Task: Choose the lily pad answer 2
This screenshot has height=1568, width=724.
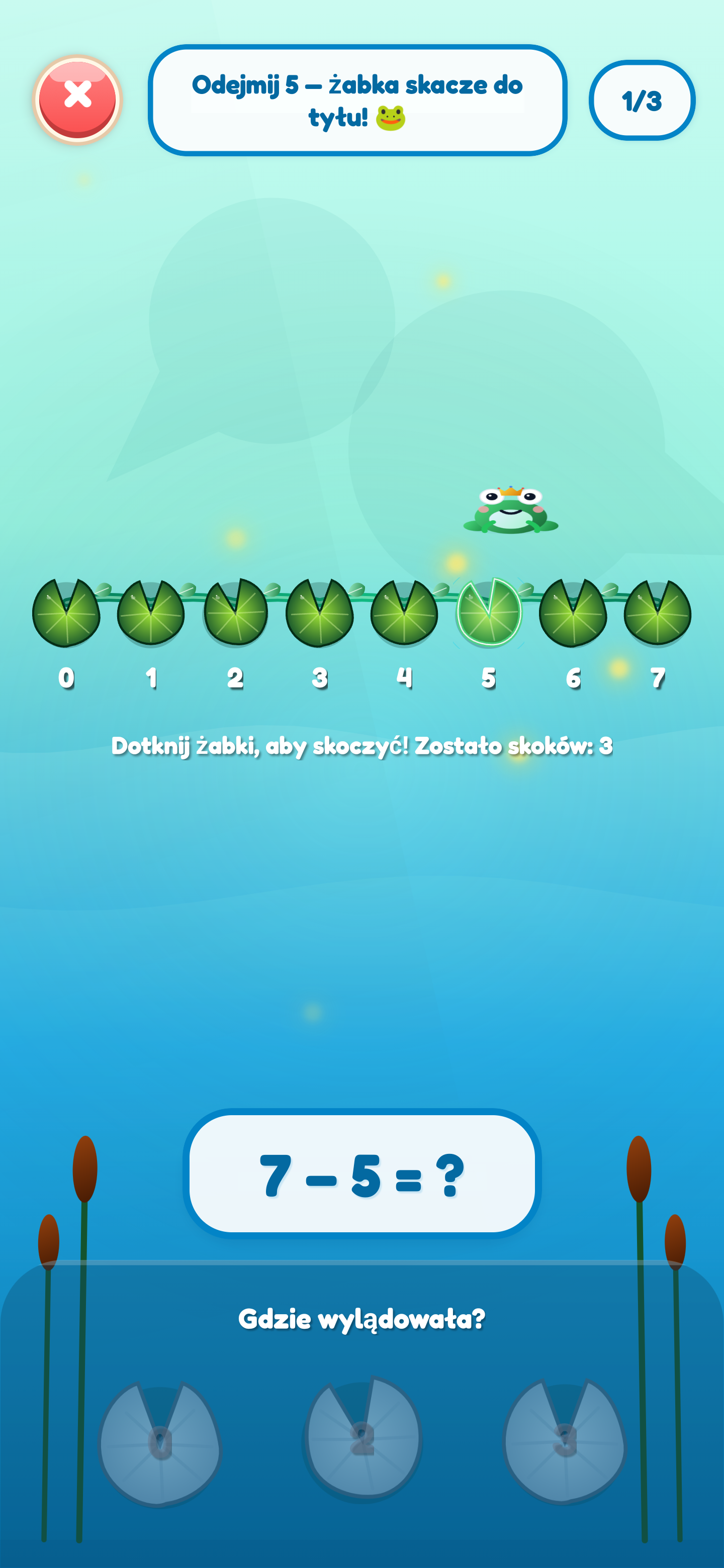Action: (363, 1438)
